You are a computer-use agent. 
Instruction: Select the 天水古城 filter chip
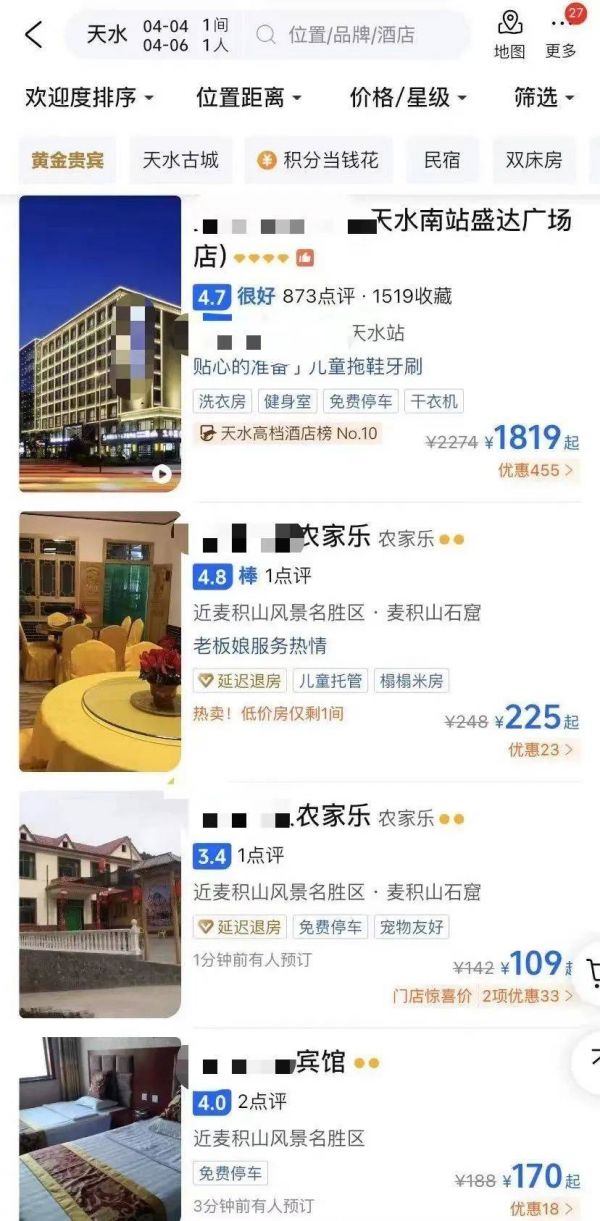tap(180, 160)
